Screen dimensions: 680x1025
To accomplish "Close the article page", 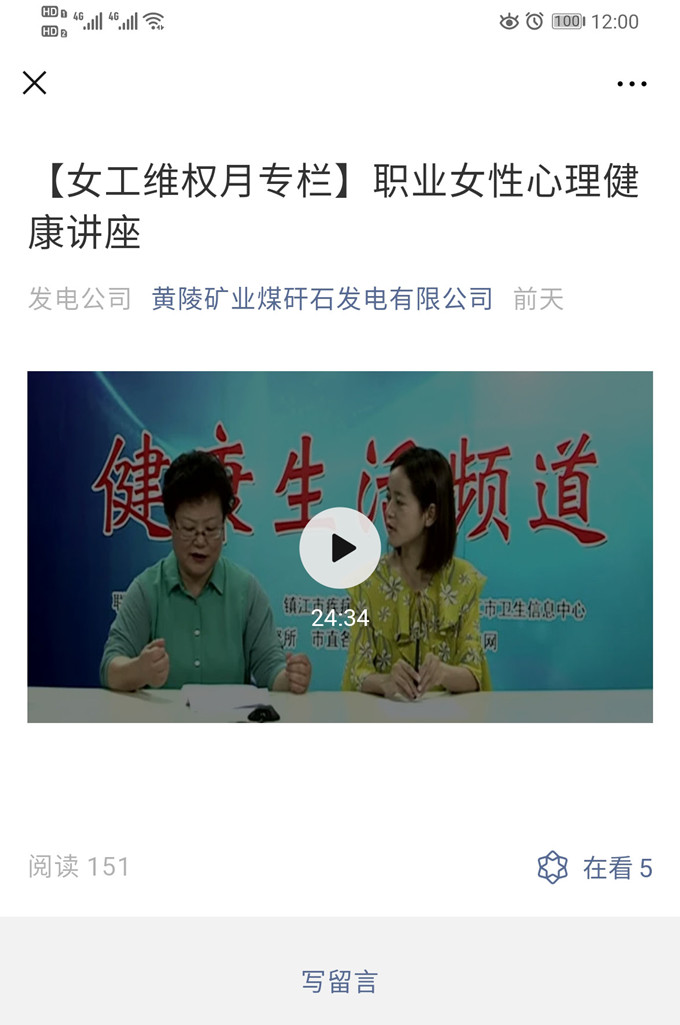I will pos(34,83).
